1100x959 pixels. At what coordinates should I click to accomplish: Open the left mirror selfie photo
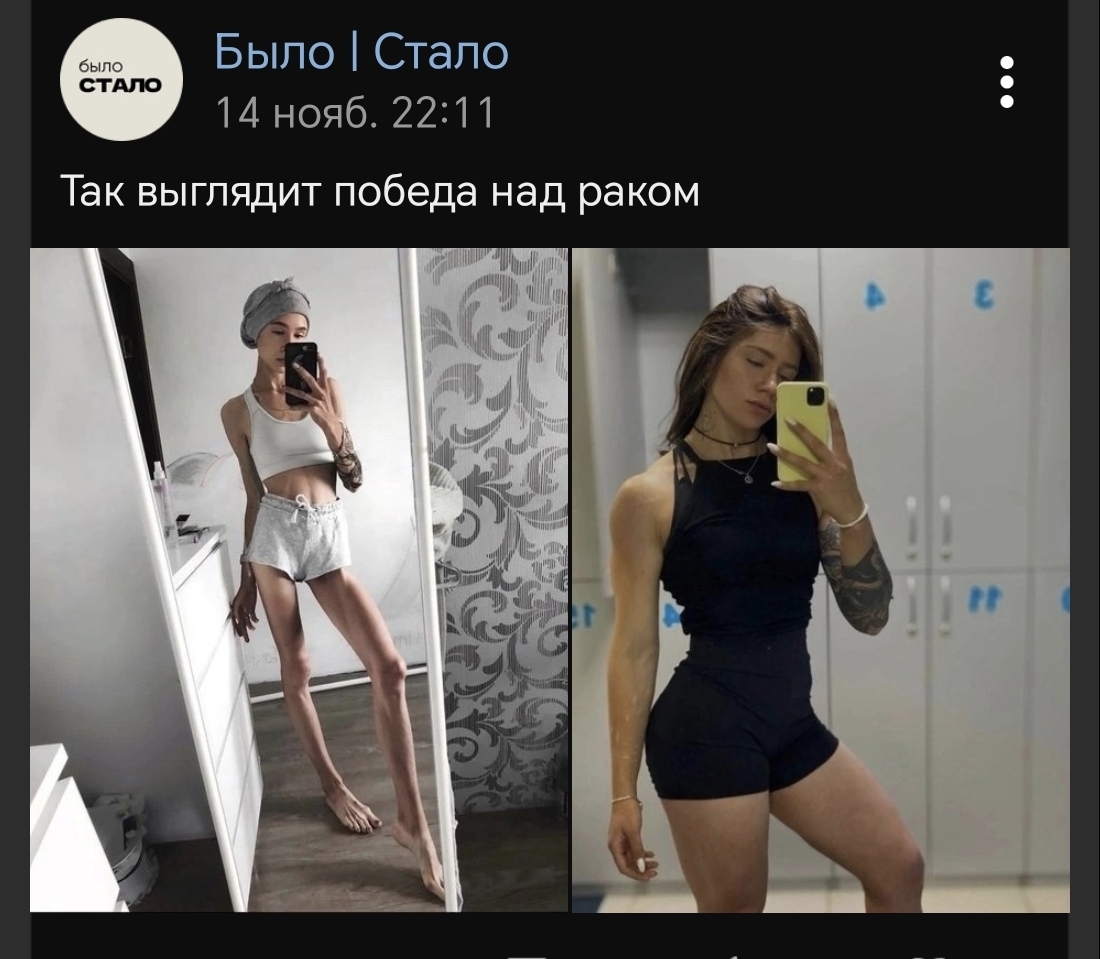298,580
